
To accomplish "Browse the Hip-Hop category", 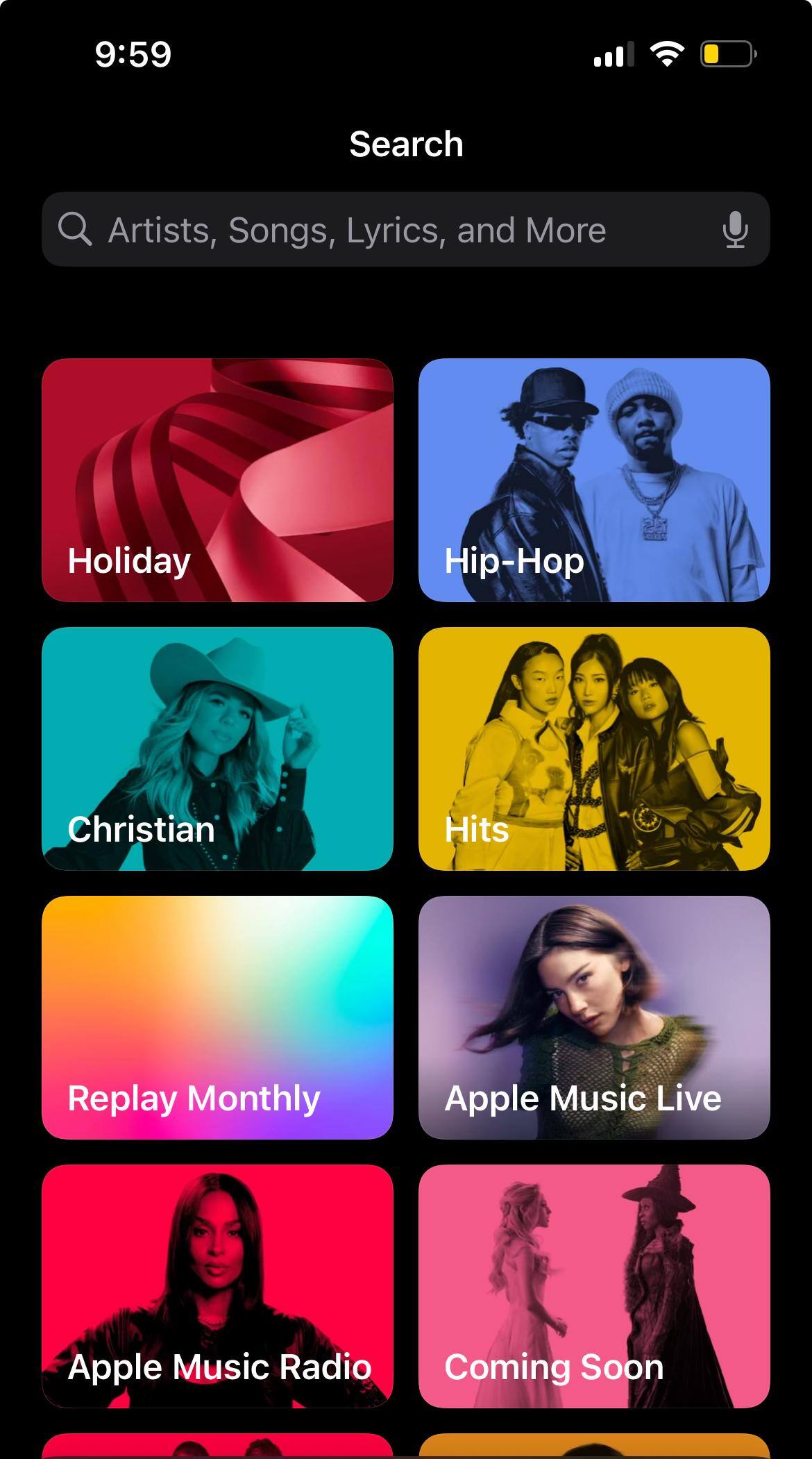I will tap(594, 480).
